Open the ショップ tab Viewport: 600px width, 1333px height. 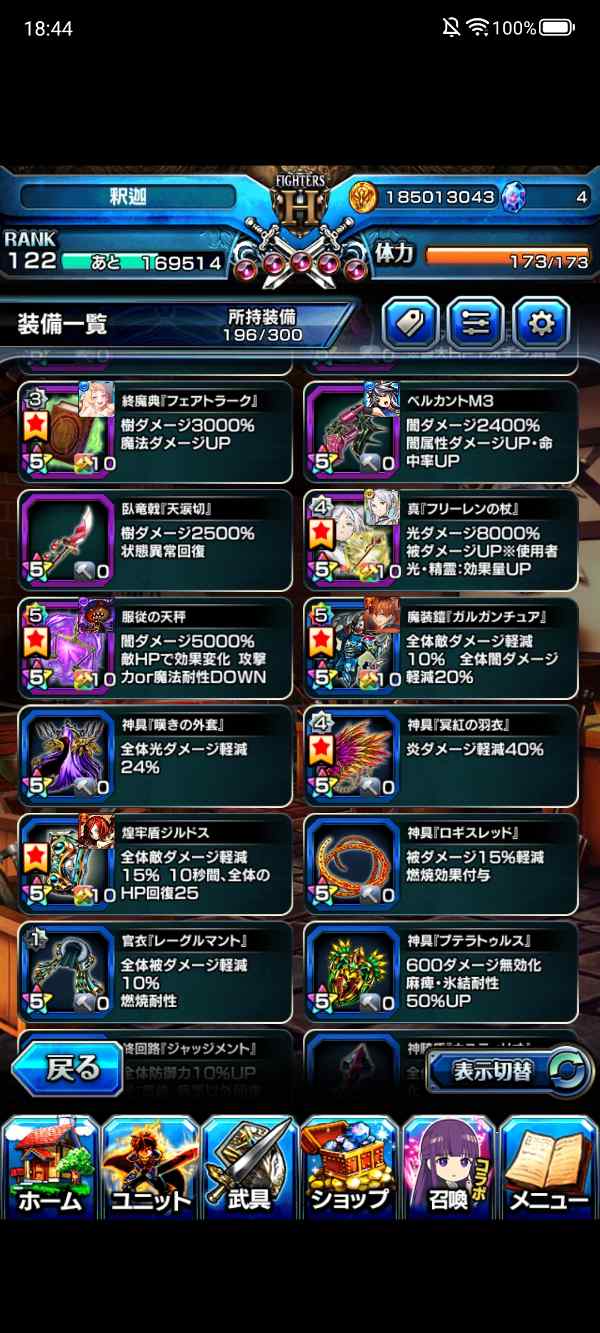pyautogui.click(x=349, y=1167)
